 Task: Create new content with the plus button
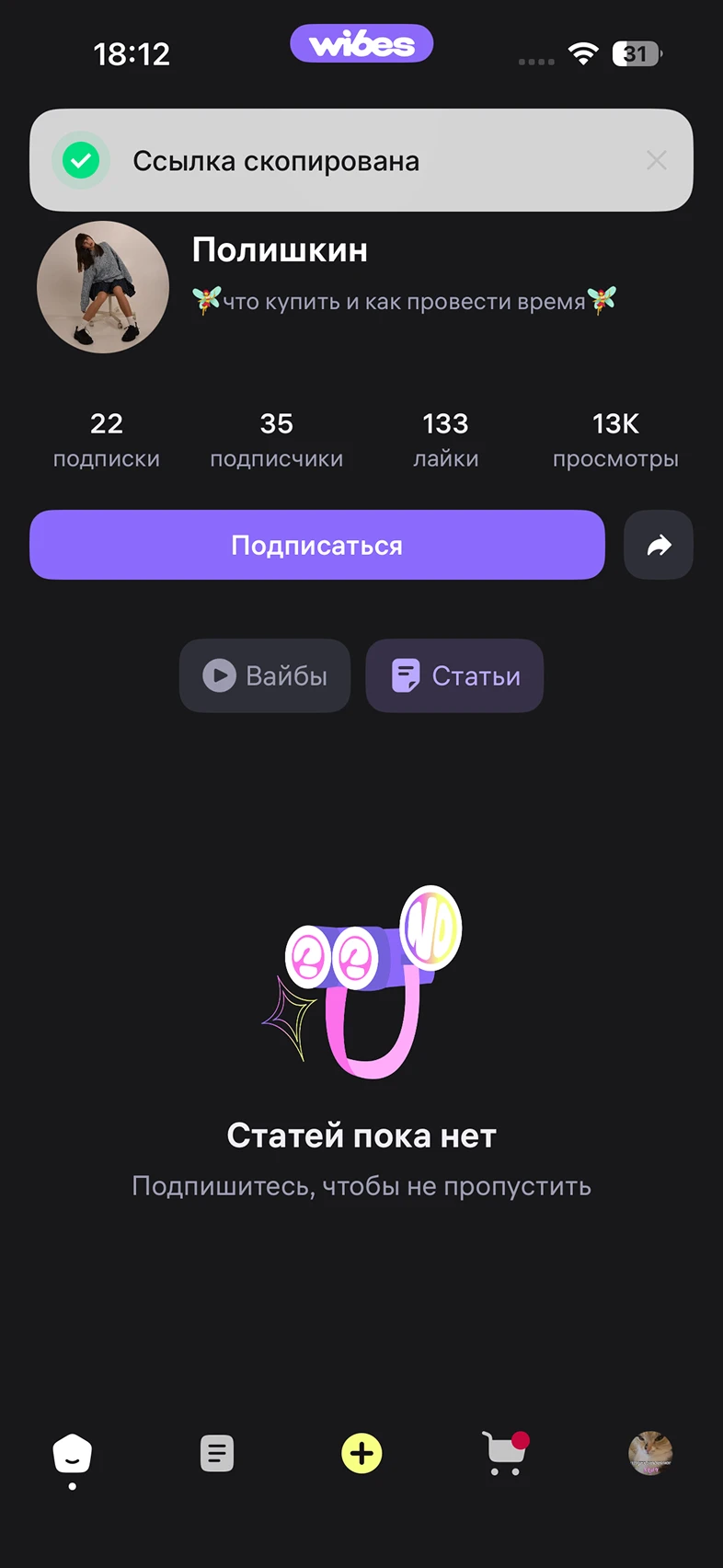[361, 1454]
